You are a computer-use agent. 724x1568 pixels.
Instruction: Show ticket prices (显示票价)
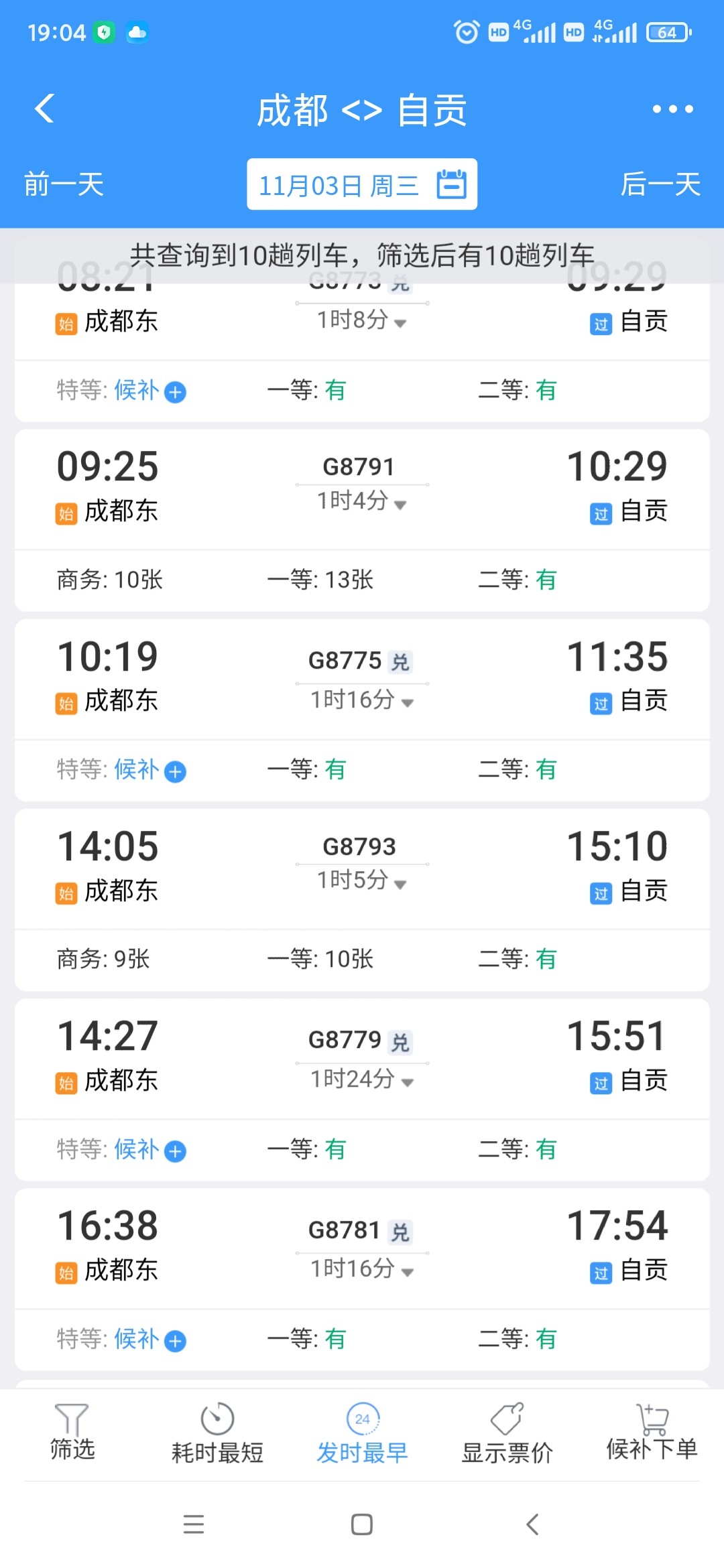(x=507, y=1433)
